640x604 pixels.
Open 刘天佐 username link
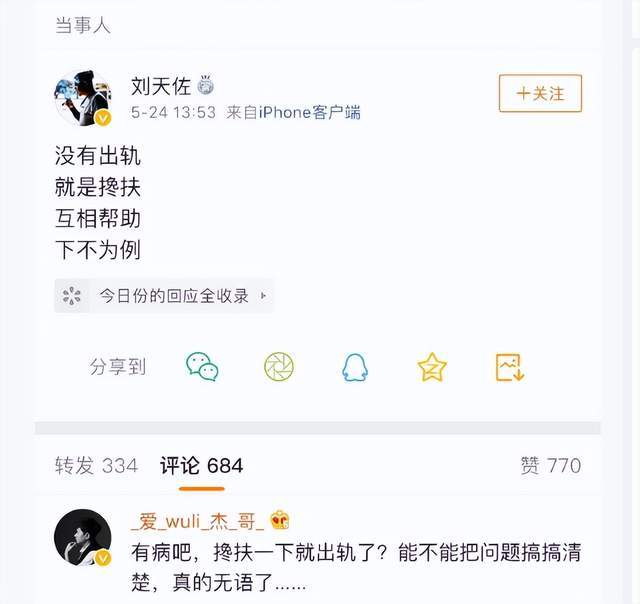pos(161,85)
